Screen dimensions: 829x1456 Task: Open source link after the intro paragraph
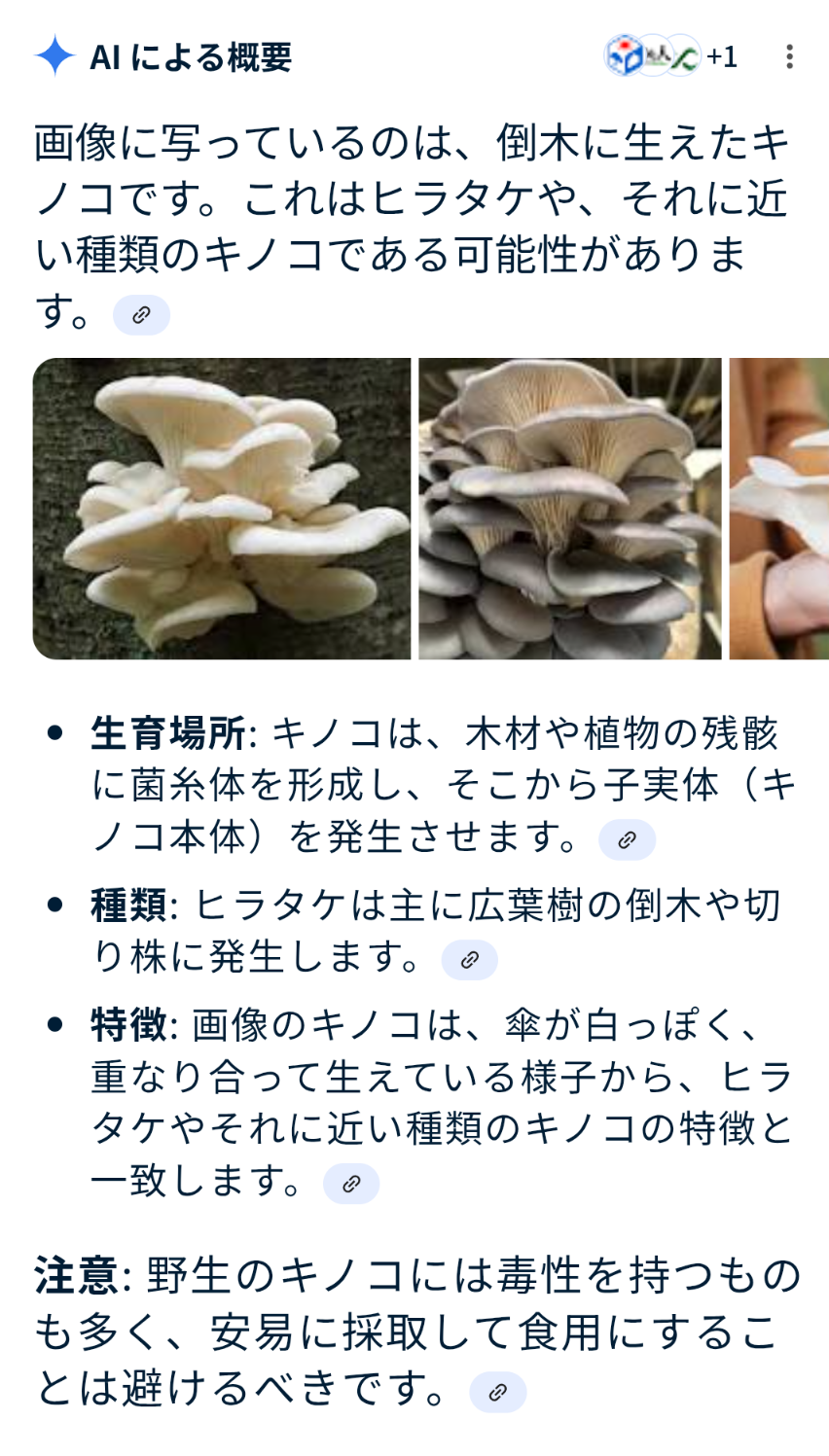pyautogui.click(x=141, y=315)
